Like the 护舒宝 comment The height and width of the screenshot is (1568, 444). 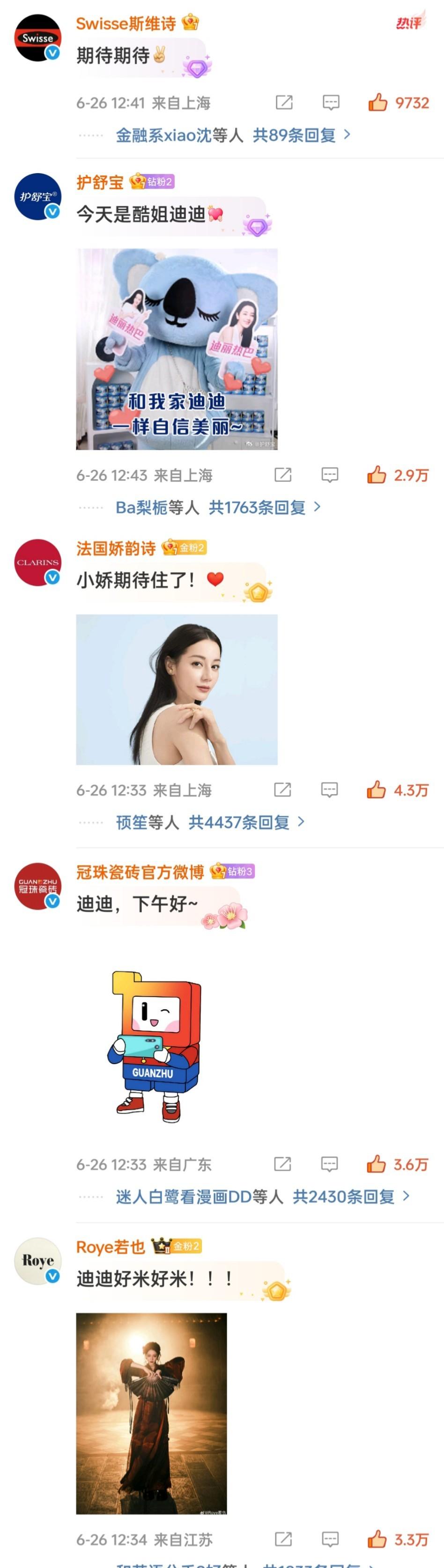(x=377, y=475)
